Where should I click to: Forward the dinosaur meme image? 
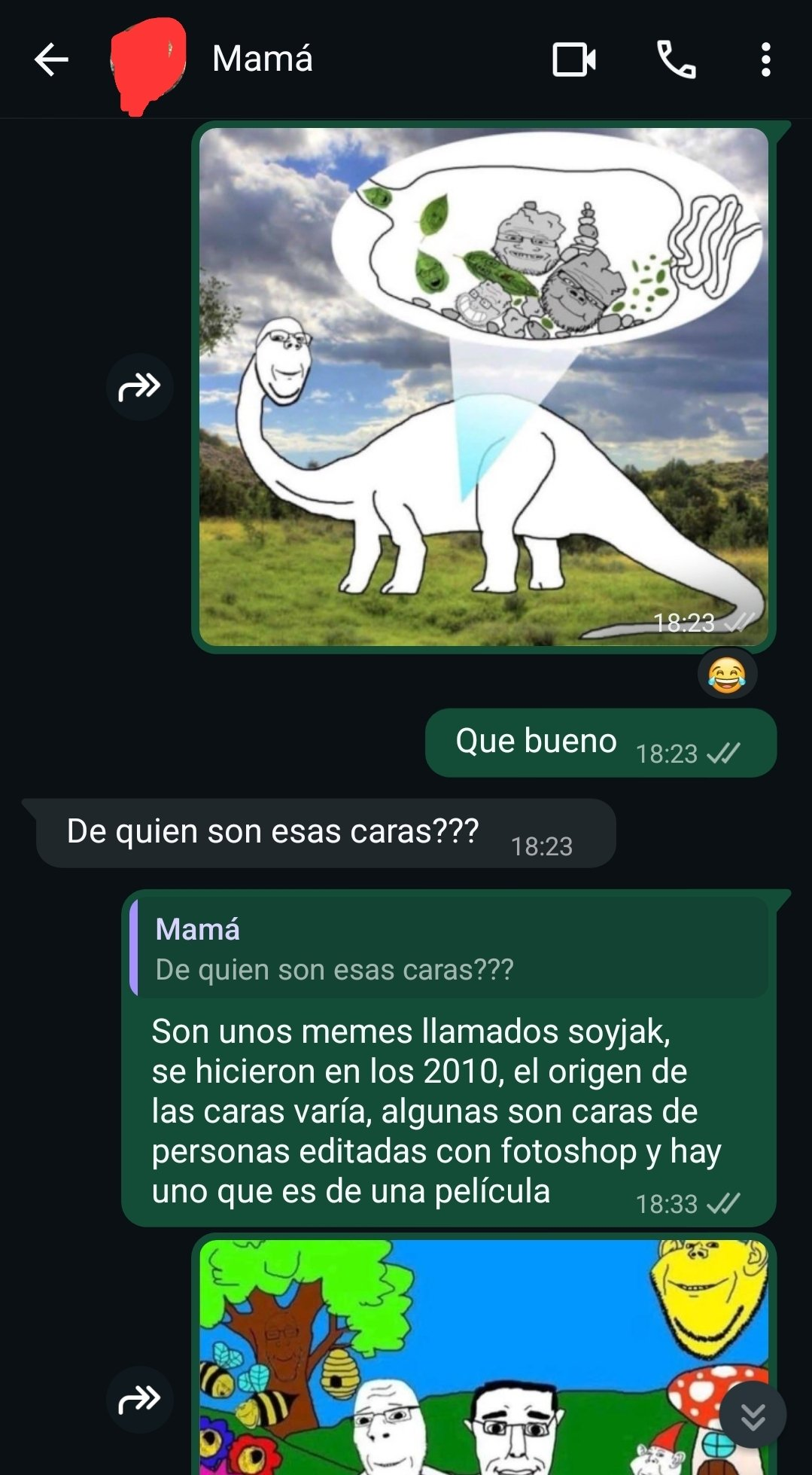[x=140, y=387]
